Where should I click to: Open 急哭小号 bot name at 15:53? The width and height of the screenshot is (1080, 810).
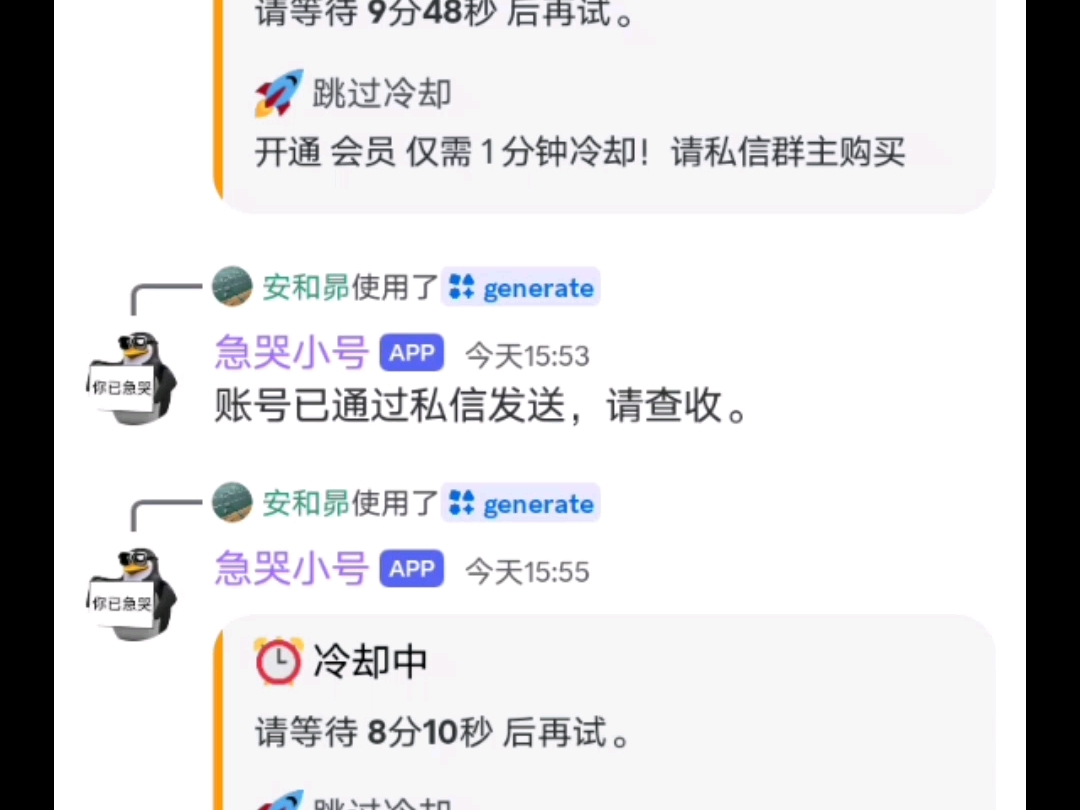[292, 354]
